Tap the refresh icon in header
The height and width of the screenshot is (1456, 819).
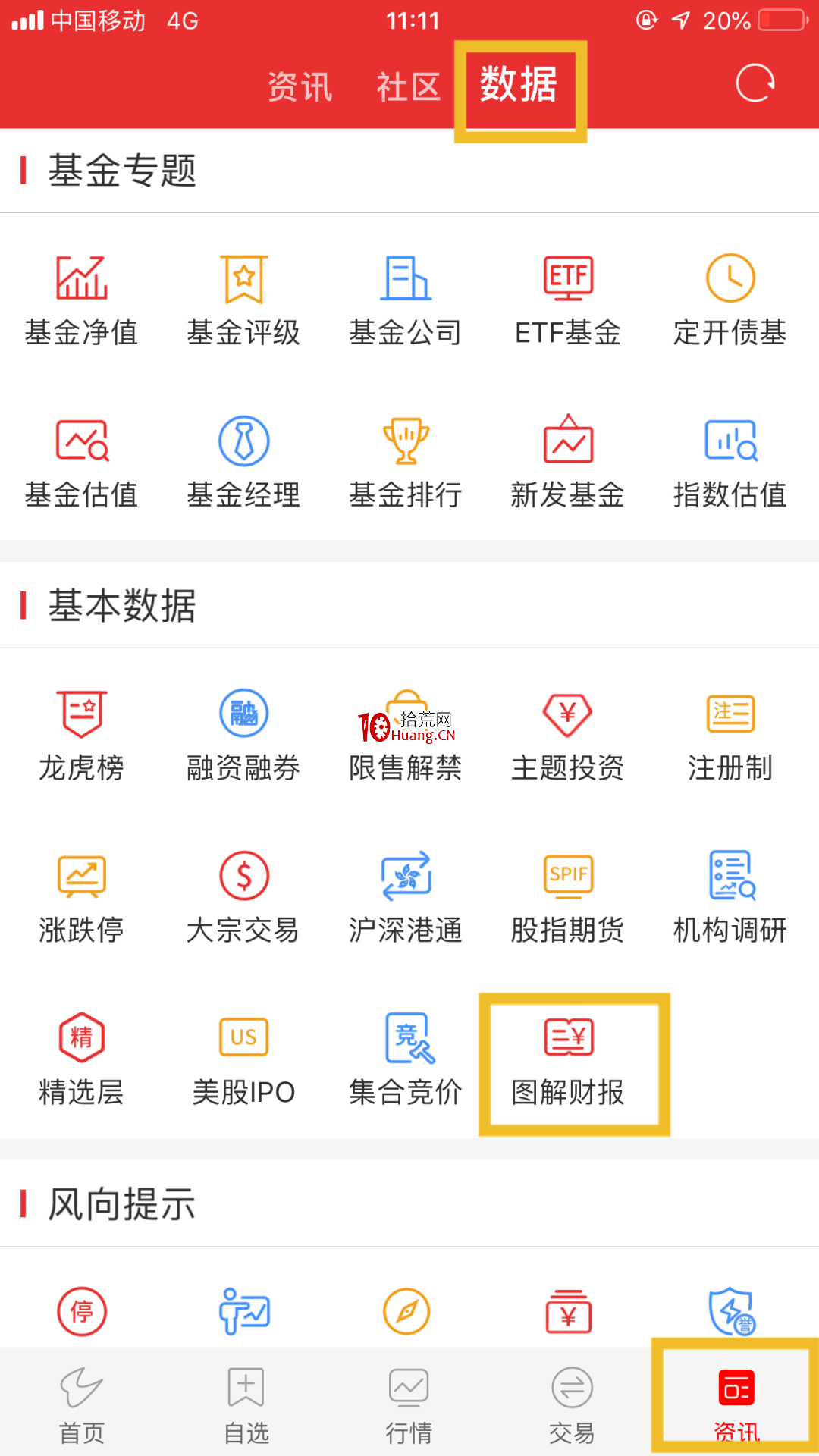[755, 83]
